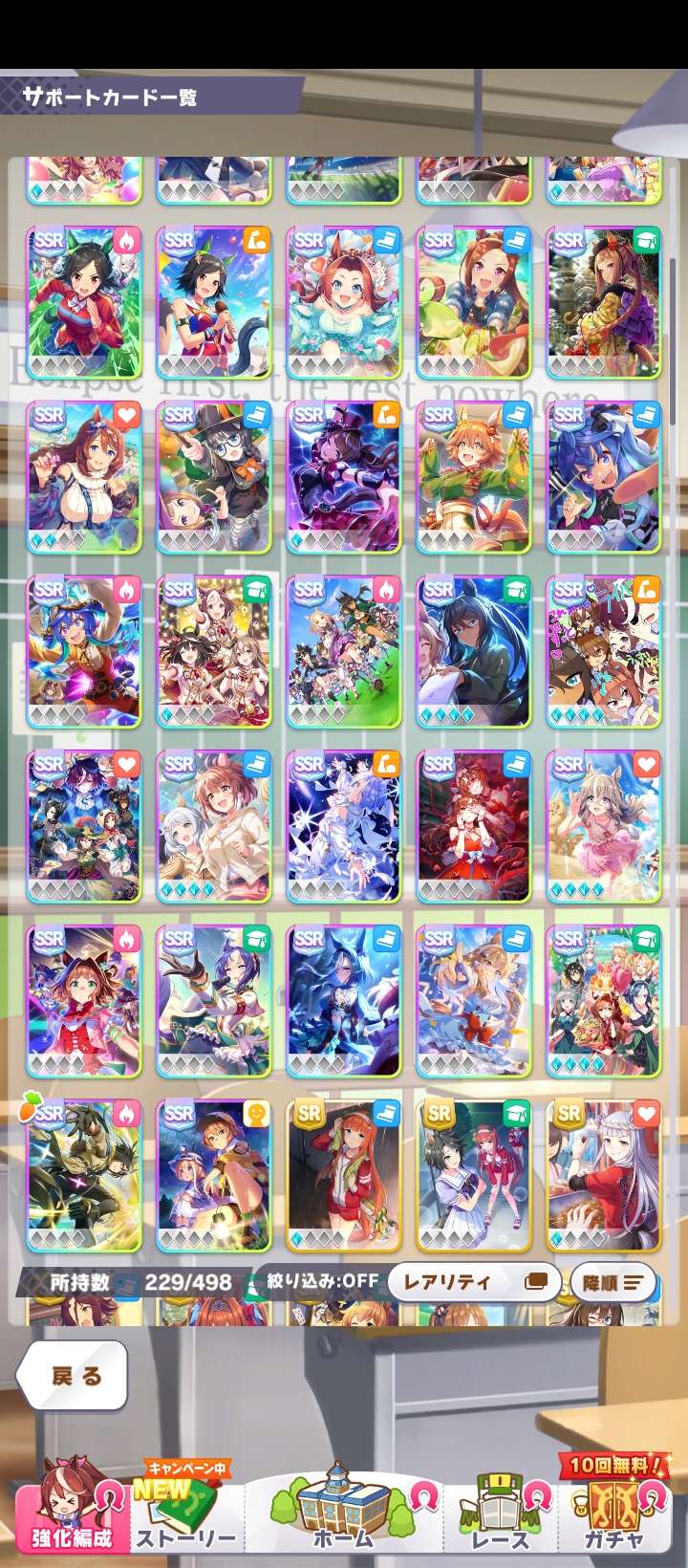Select the SSR card marked with a carrot

pyautogui.click(x=84, y=1176)
